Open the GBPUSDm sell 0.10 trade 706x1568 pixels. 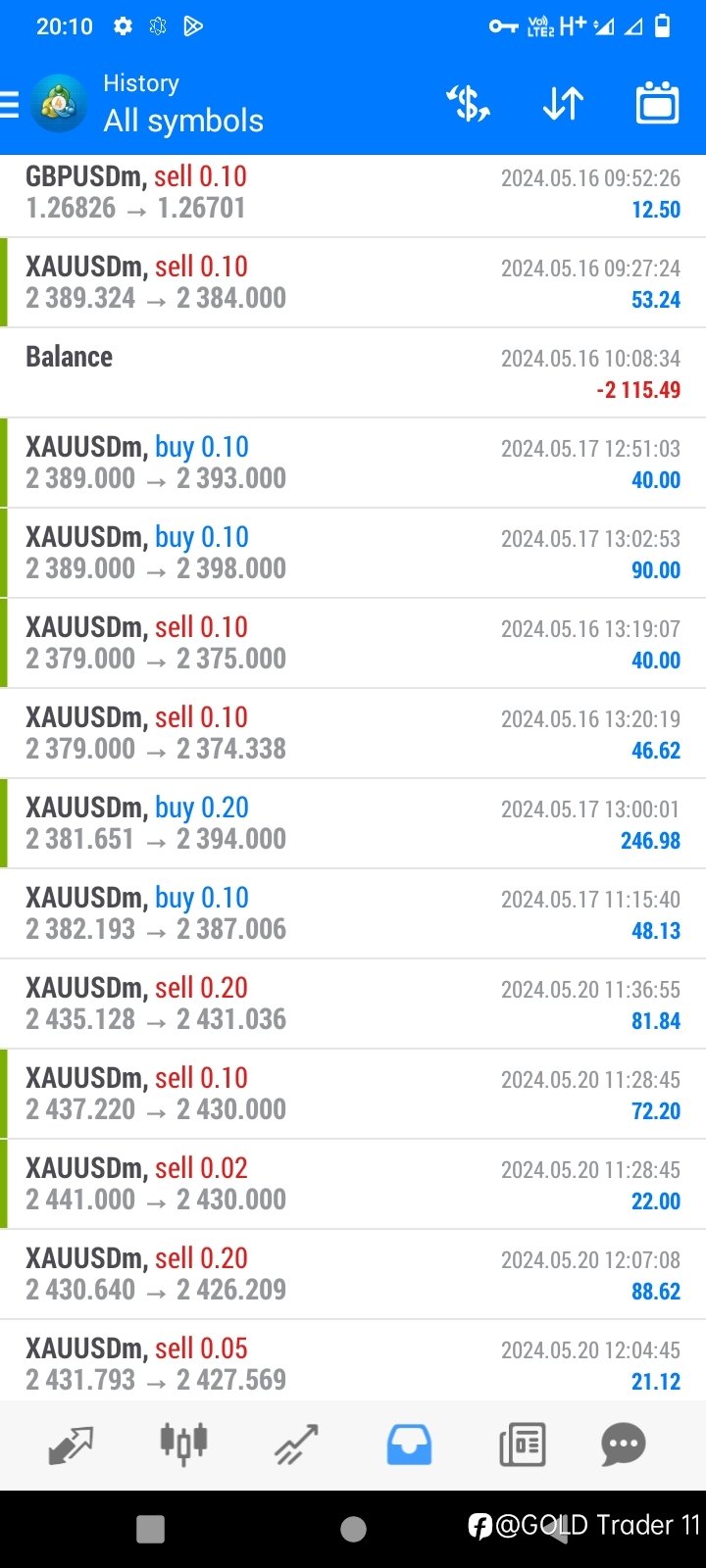[x=353, y=193]
